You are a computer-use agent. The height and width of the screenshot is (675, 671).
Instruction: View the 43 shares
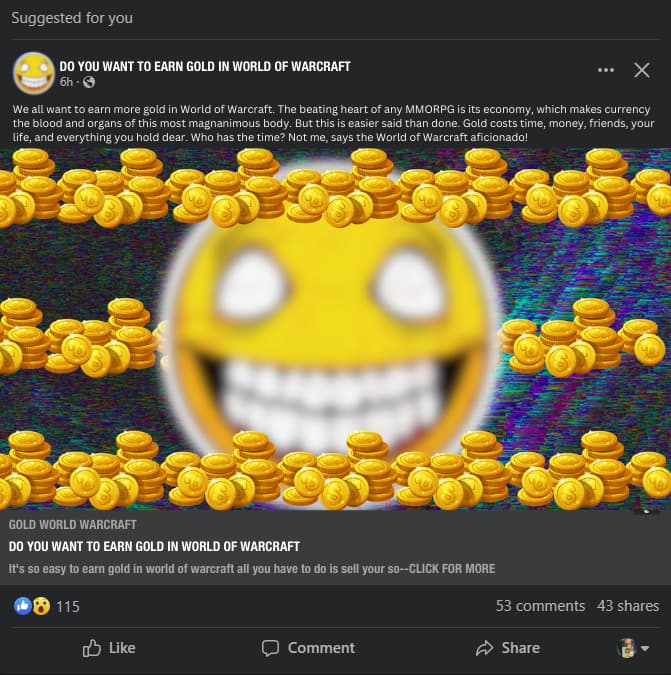(x=628, y=606)
